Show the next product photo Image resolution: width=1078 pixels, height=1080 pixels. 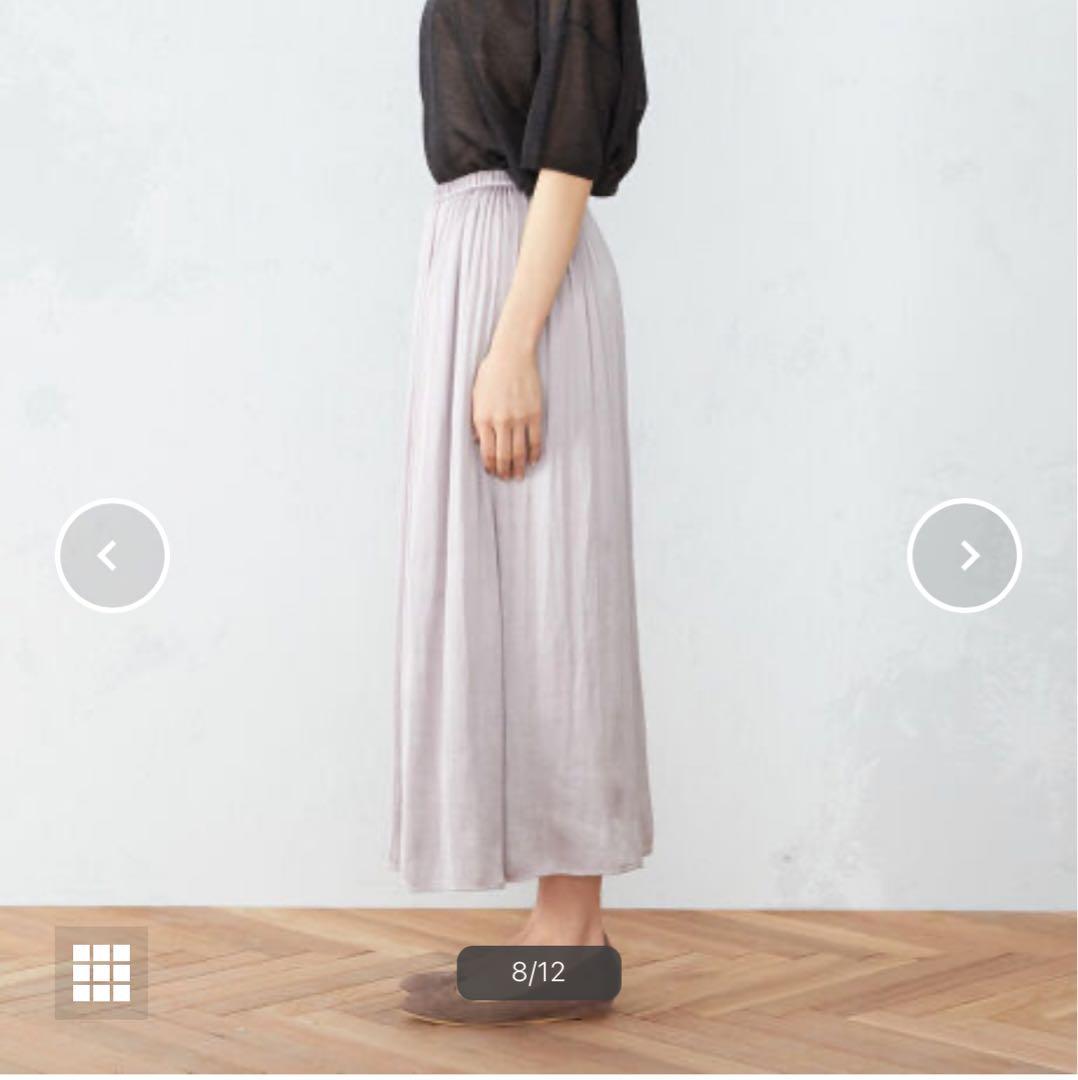point(964,555)
